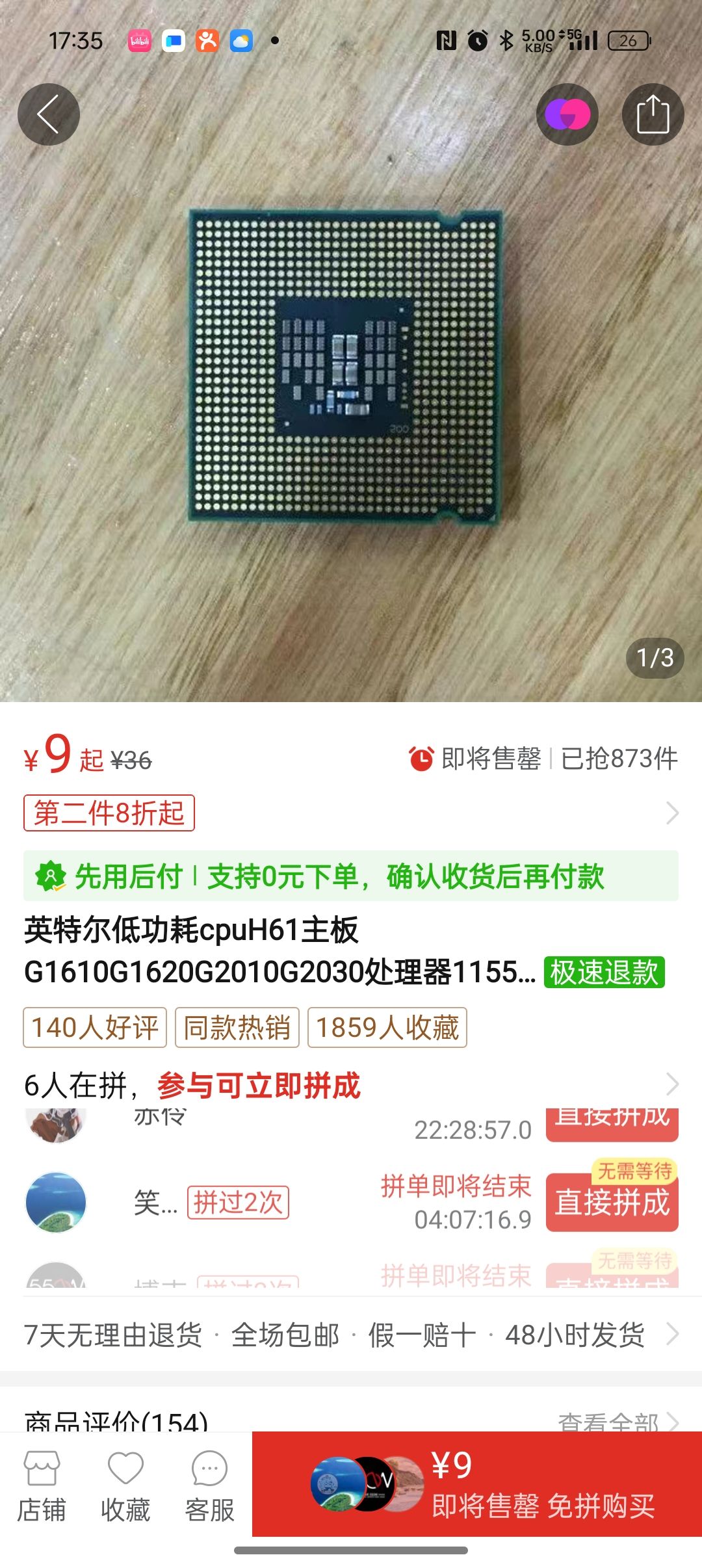Share this product listing
The image size is (702, 1568).
coord(653,114)
